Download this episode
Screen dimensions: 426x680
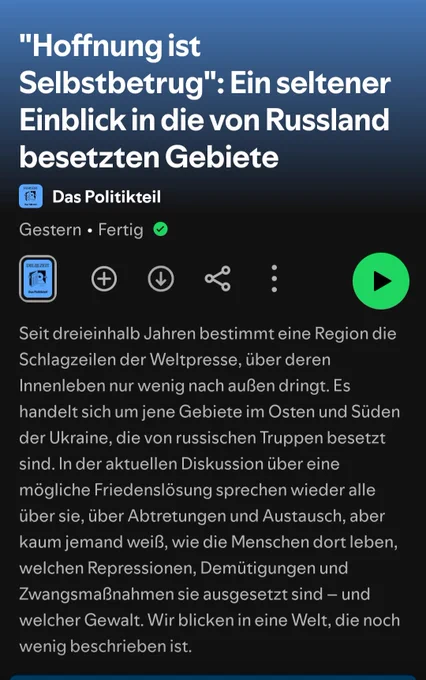(161, 278)
